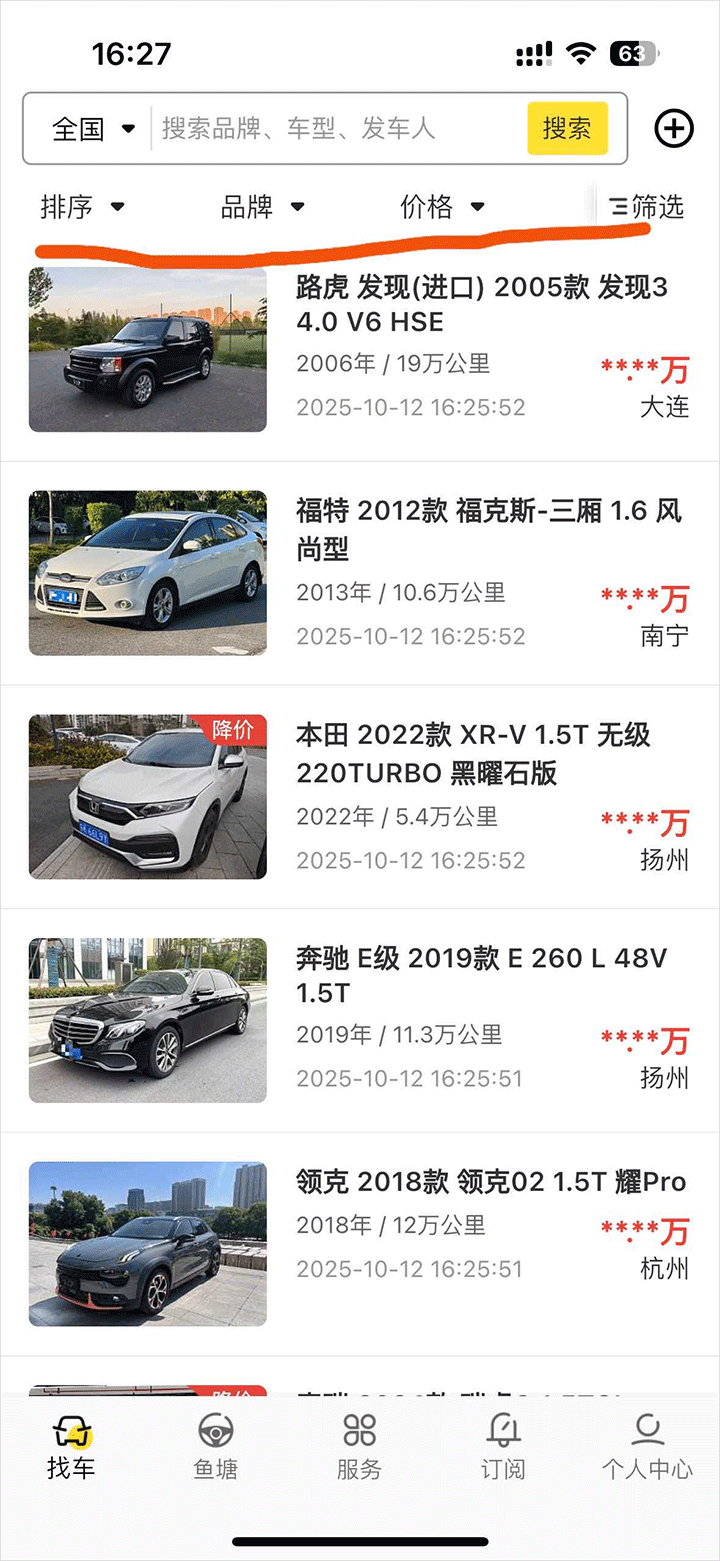The image size is (720, 1561).
Task: Expand the 价格 price dropdown
Action: click(x=442, y=207)
